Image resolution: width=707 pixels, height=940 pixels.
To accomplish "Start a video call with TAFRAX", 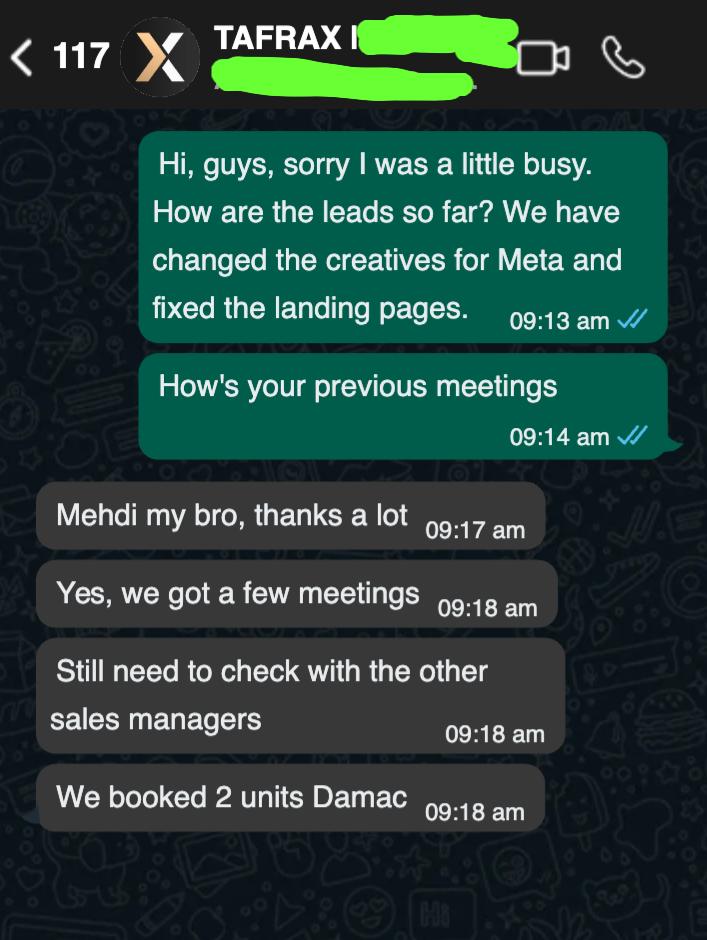I will [543, 58].
